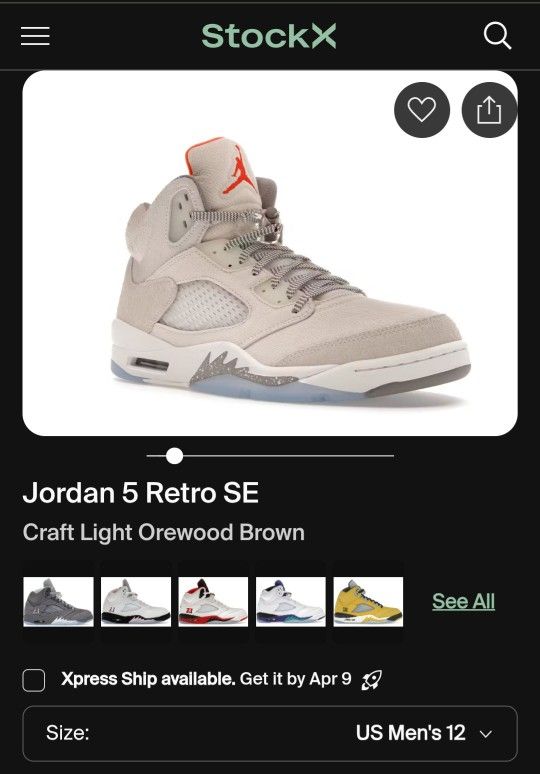Open the hamburger menu
Image resolution: width=540 pixels, height=774 pixels.
point(35,36)
